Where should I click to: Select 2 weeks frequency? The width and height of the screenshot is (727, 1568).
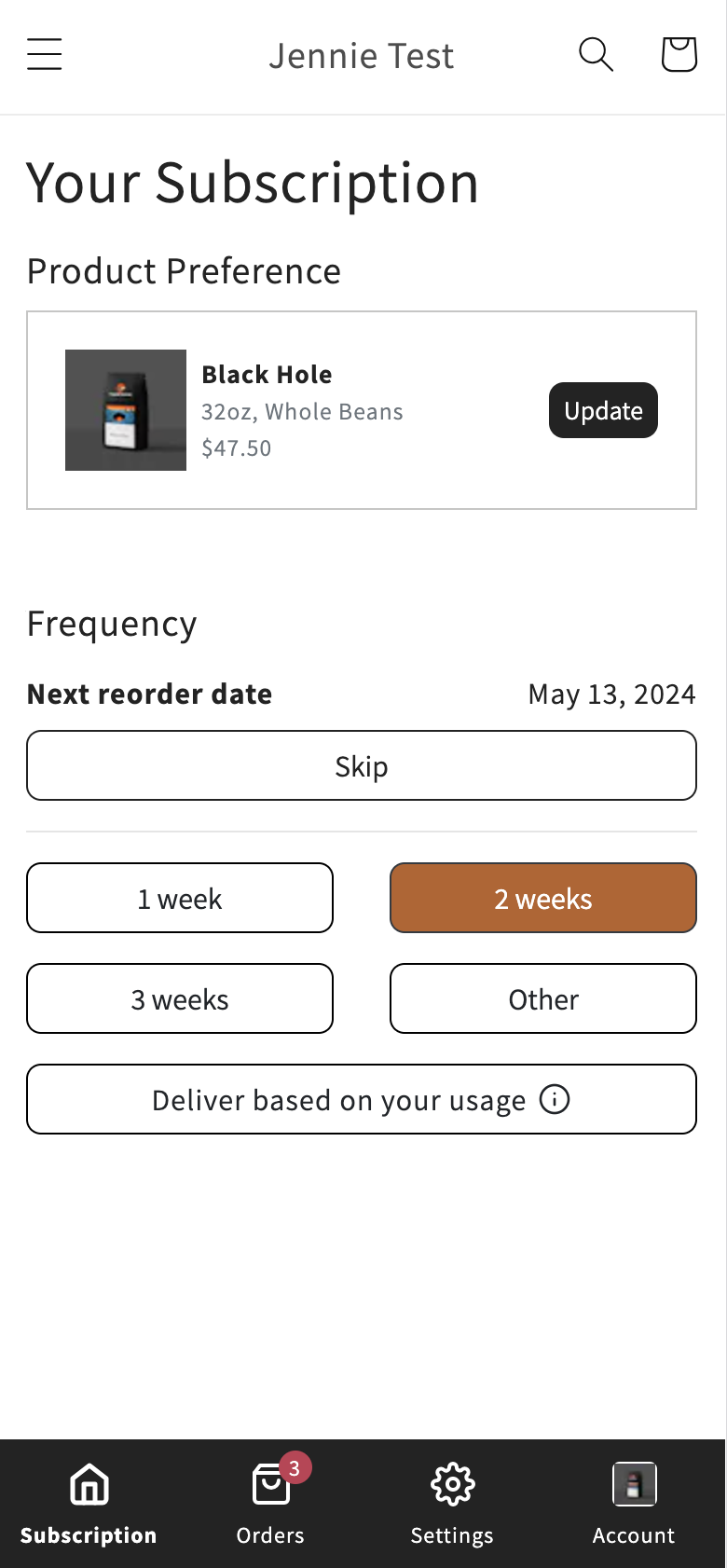point(543,898)
